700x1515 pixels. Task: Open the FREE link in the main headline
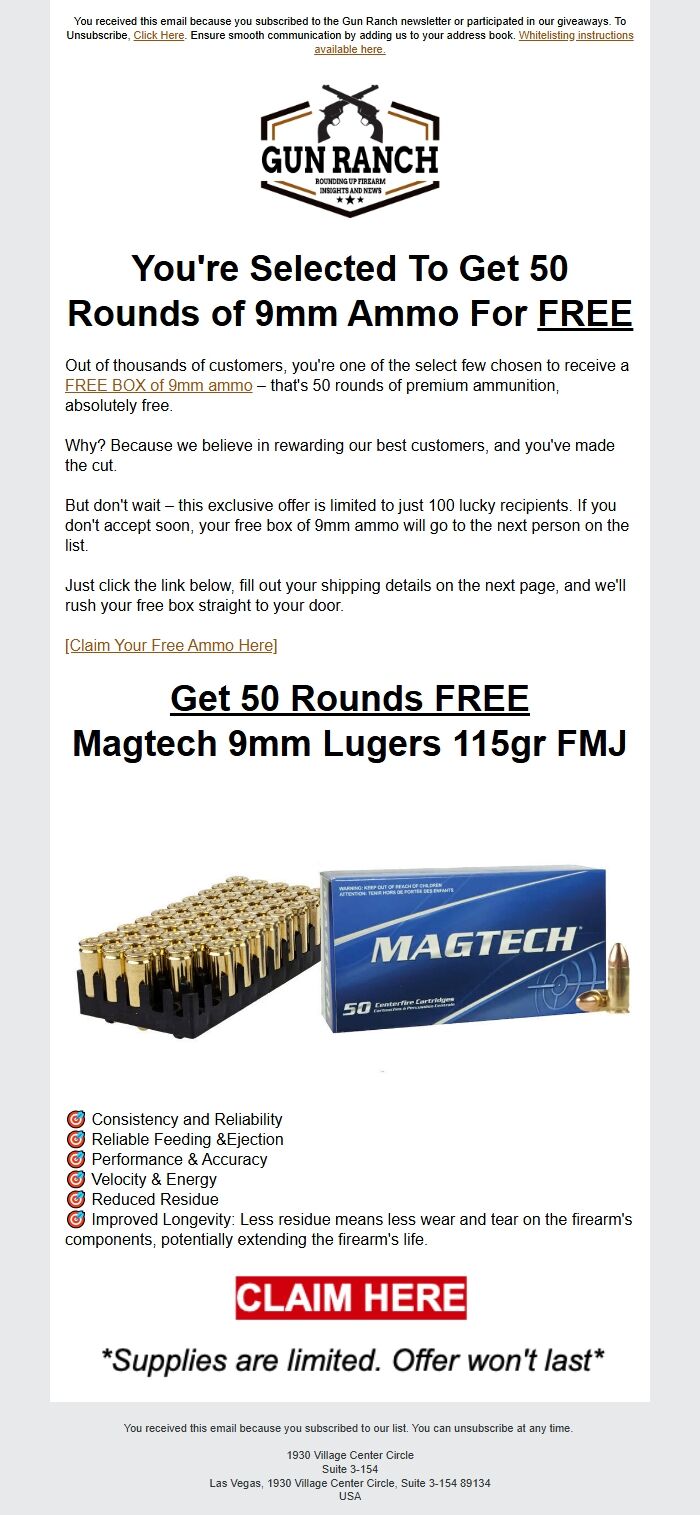585,314
